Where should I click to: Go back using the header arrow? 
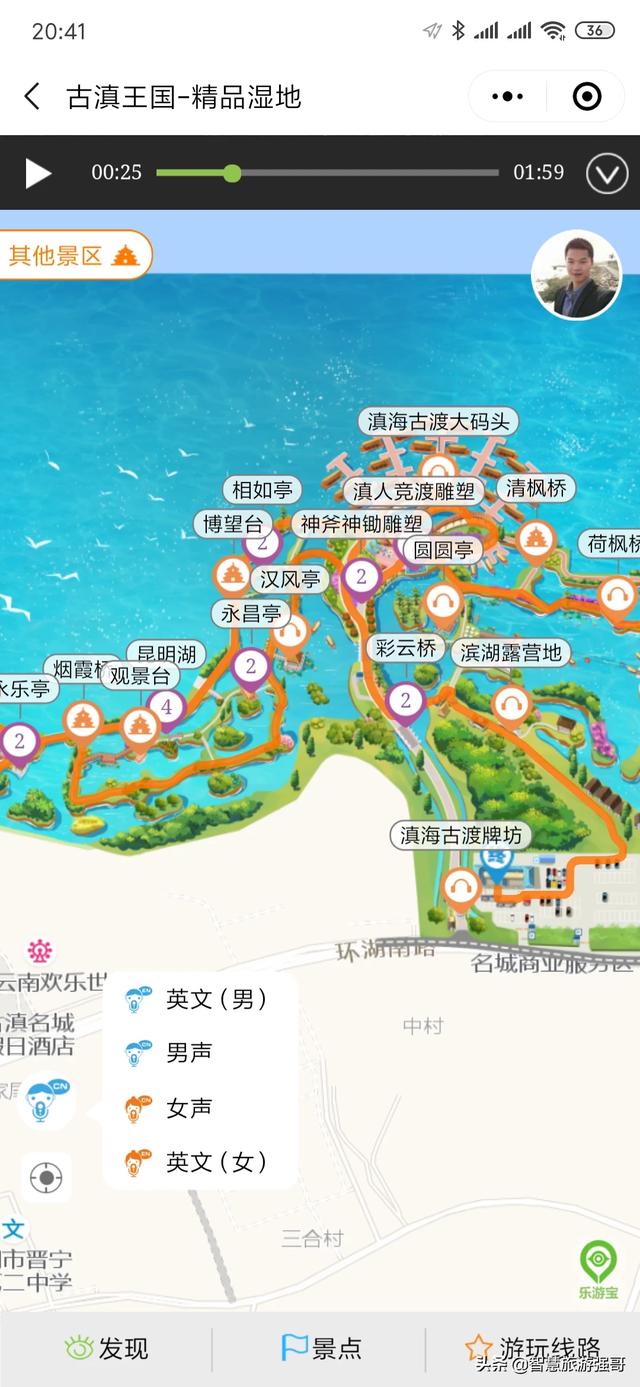coord(33,97)
